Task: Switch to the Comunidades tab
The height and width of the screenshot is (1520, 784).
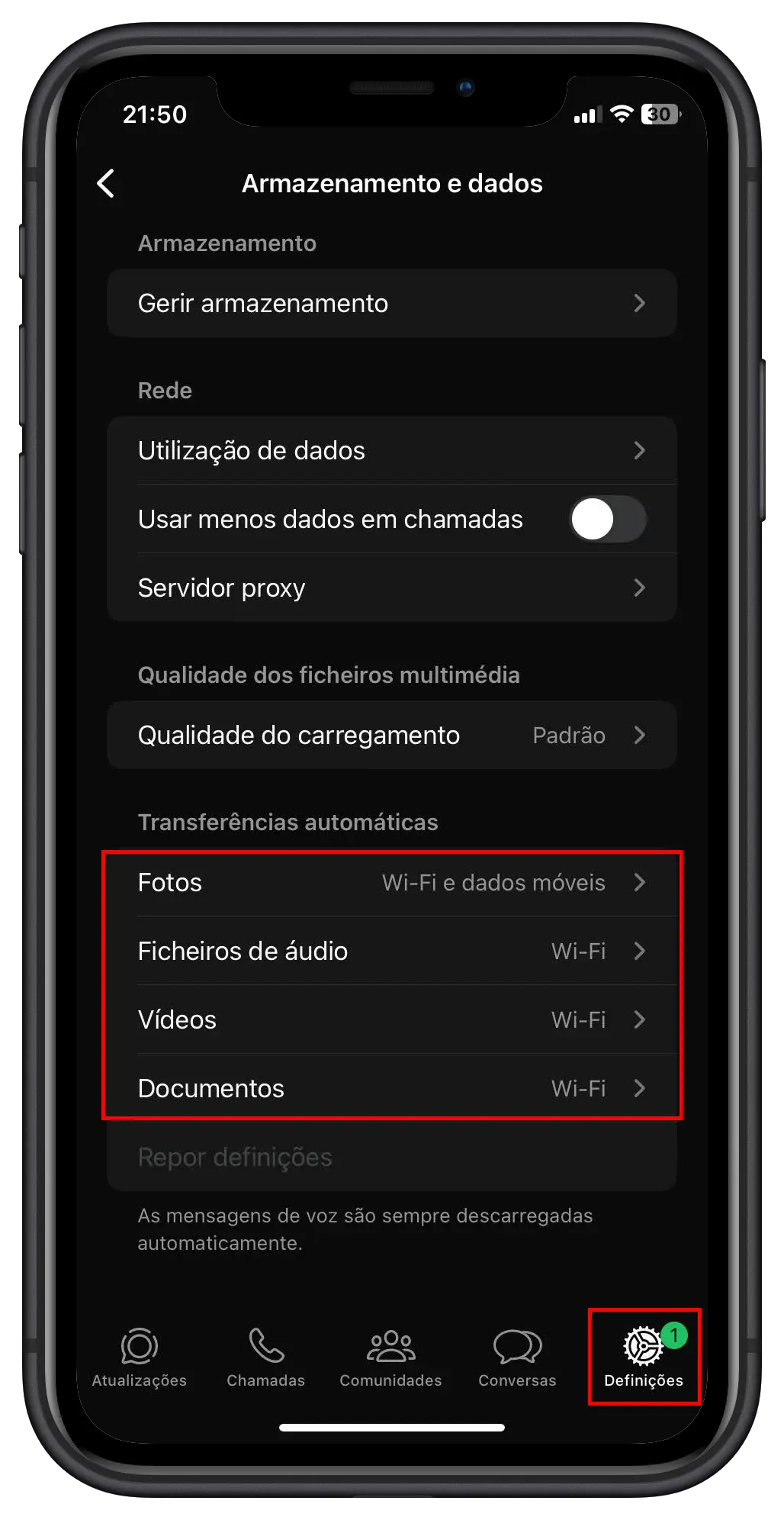Action: click(x=390, y=1357)
